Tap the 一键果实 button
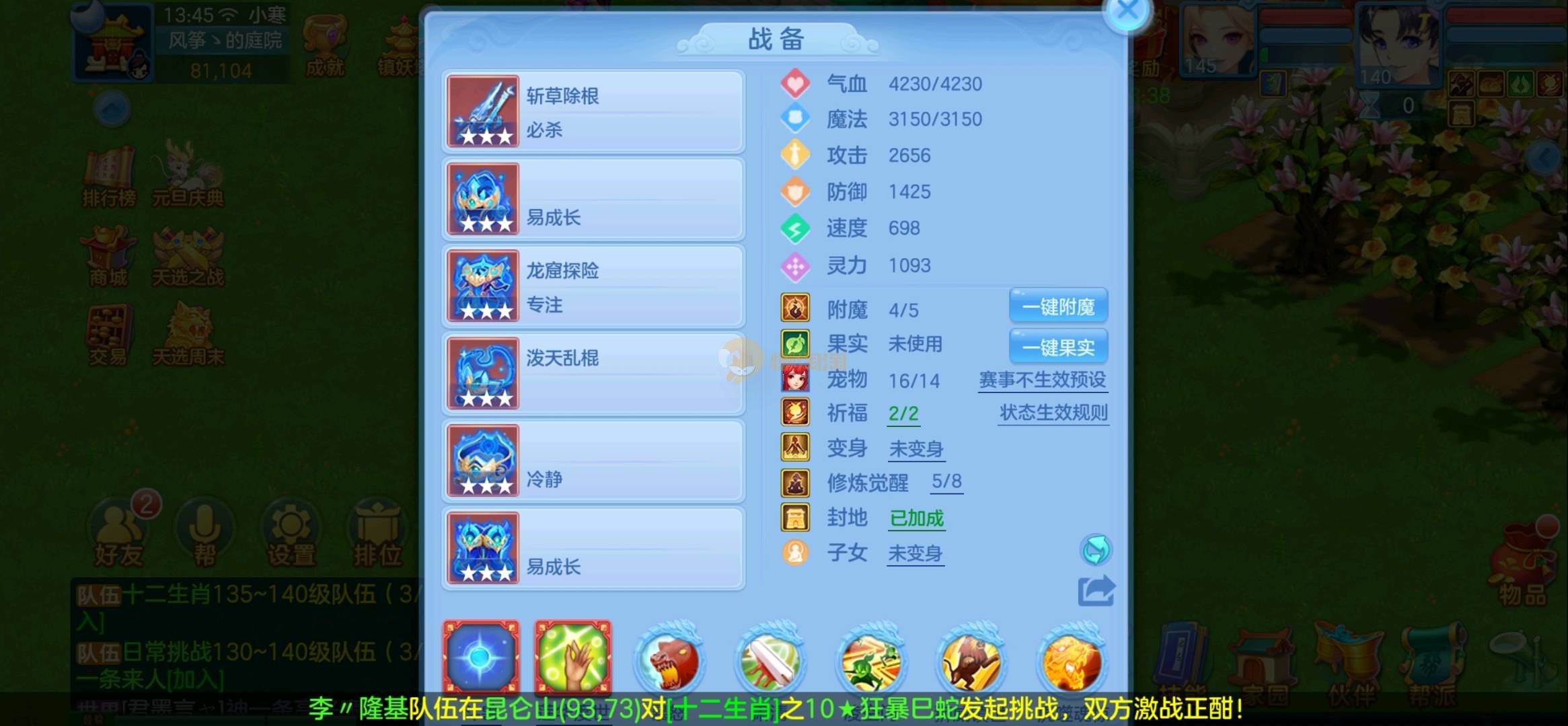This screenshot has width=1568, height=726. click(1058, 347)
